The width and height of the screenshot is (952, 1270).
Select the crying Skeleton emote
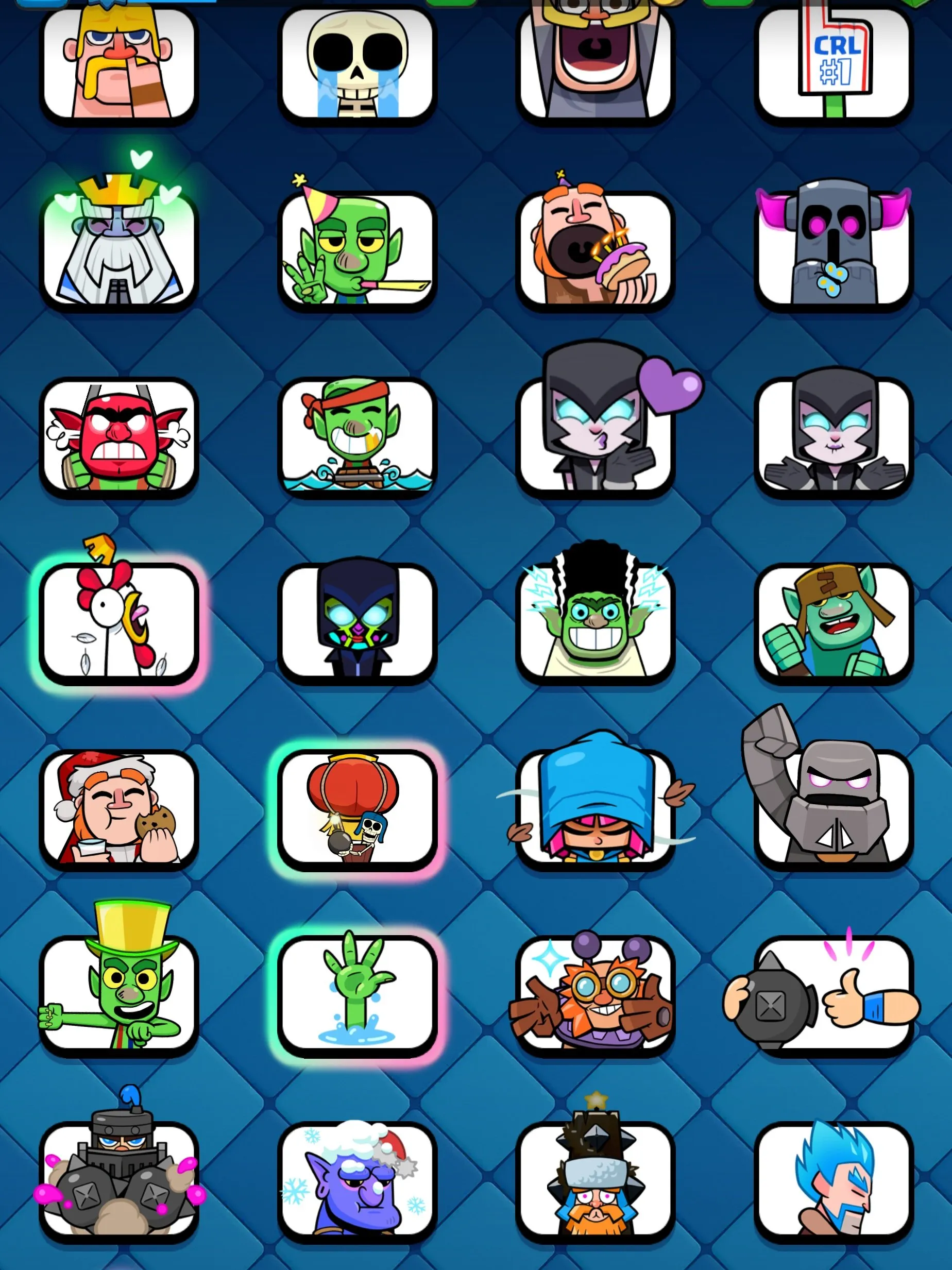[x=356, y=66]
